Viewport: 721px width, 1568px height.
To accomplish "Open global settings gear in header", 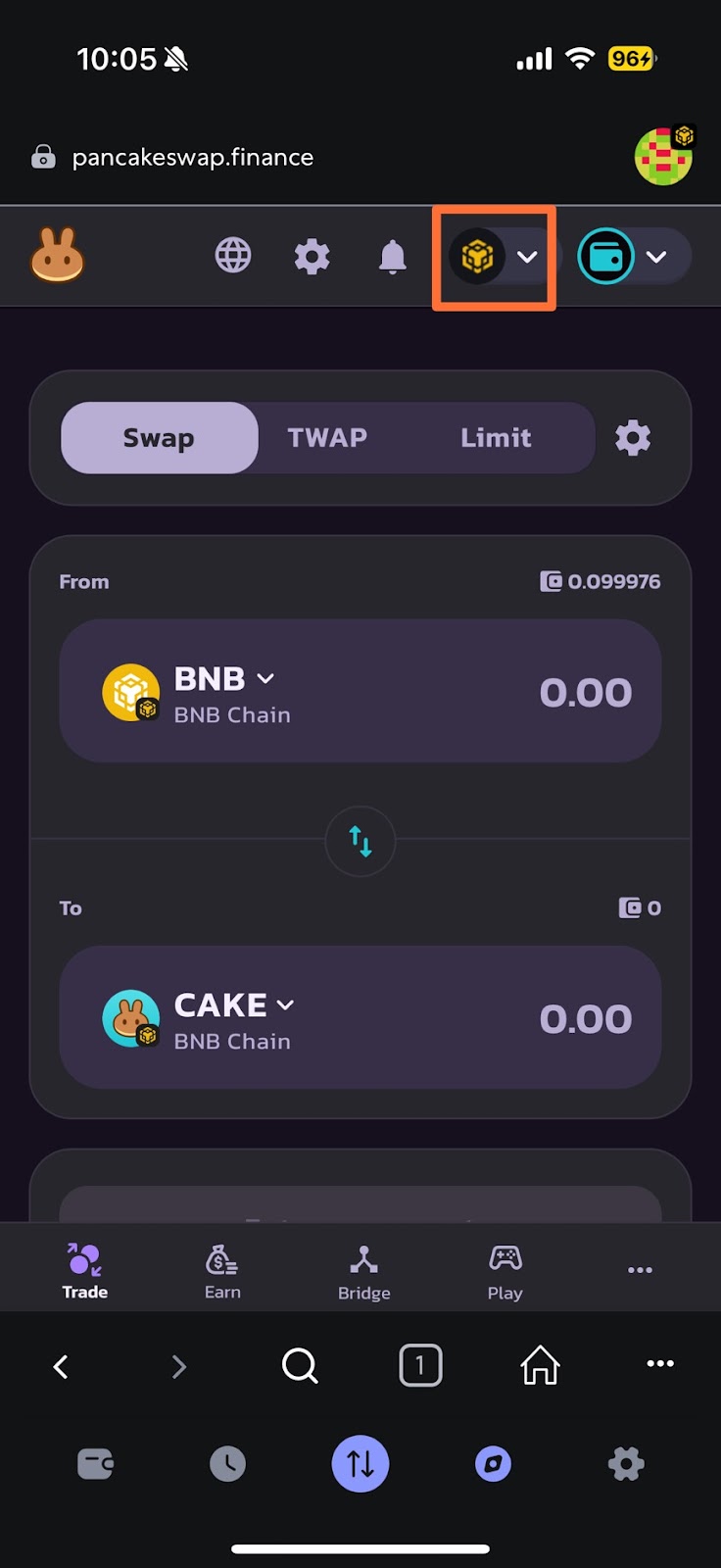I will pyautogui.click(x=312, y=257).
